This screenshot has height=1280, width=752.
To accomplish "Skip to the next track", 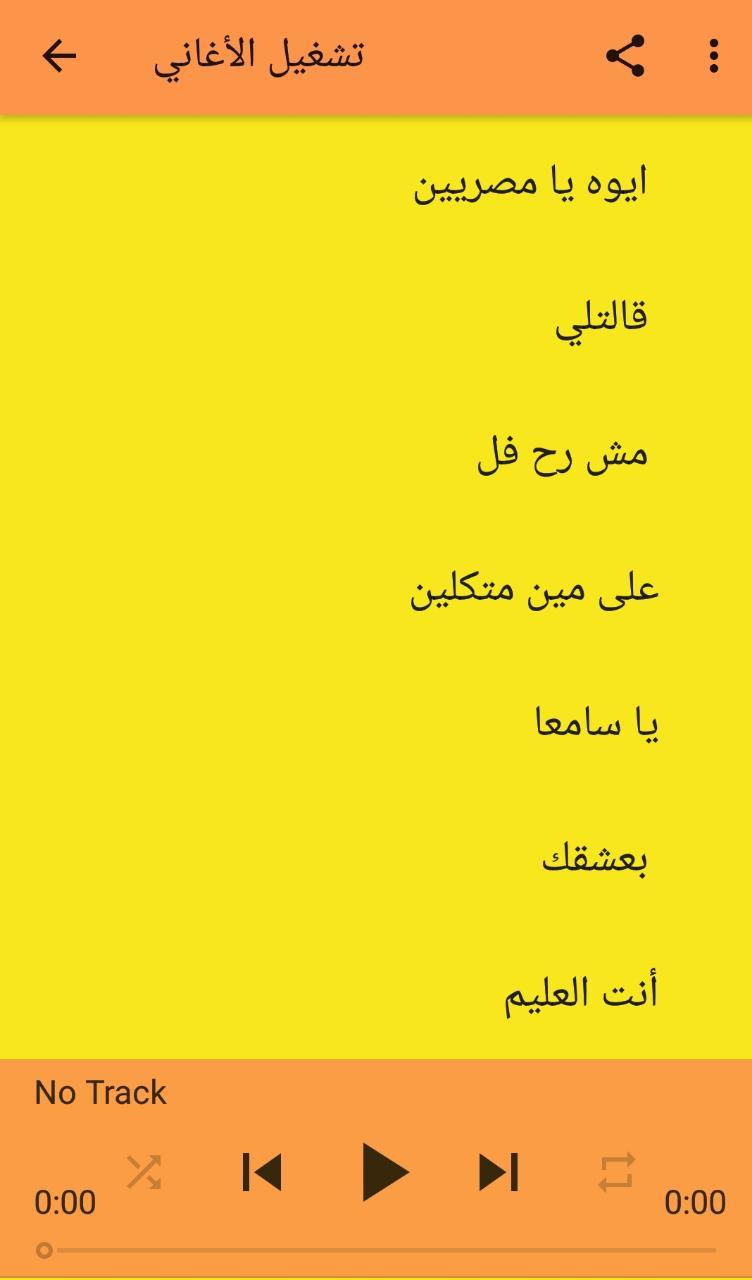I will [498, 1172].
